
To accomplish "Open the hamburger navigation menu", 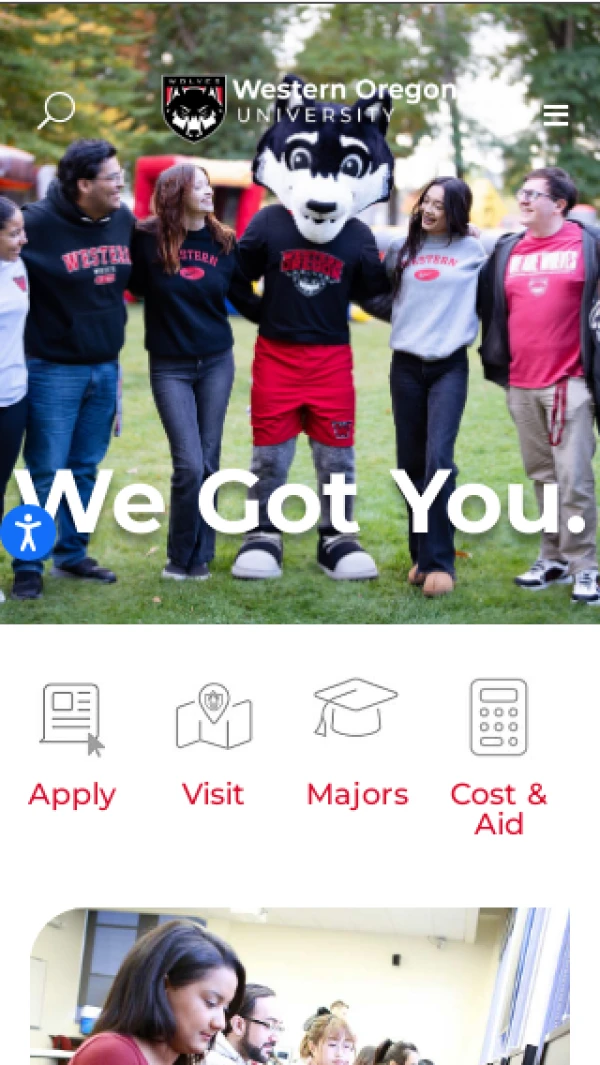I will click(555, 115).
